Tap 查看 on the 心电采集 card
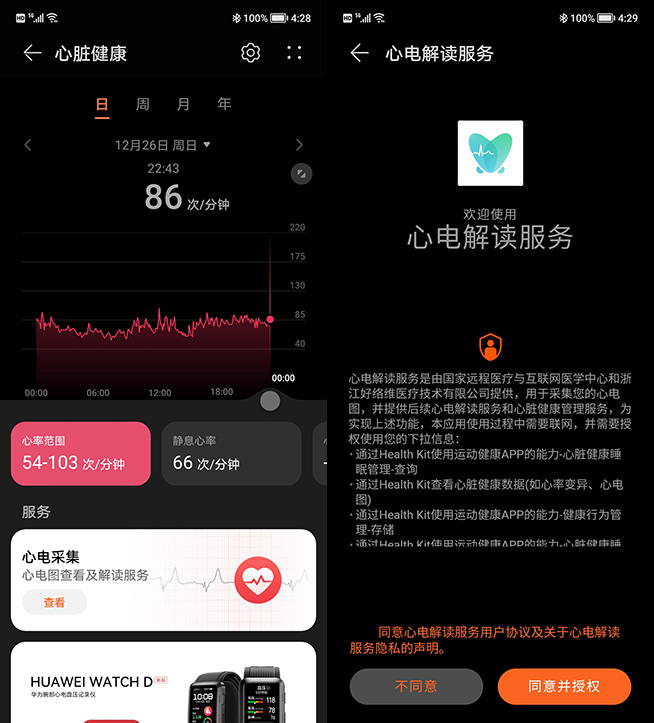The width and height of the screenshot is (654, 723). point(54,602)
